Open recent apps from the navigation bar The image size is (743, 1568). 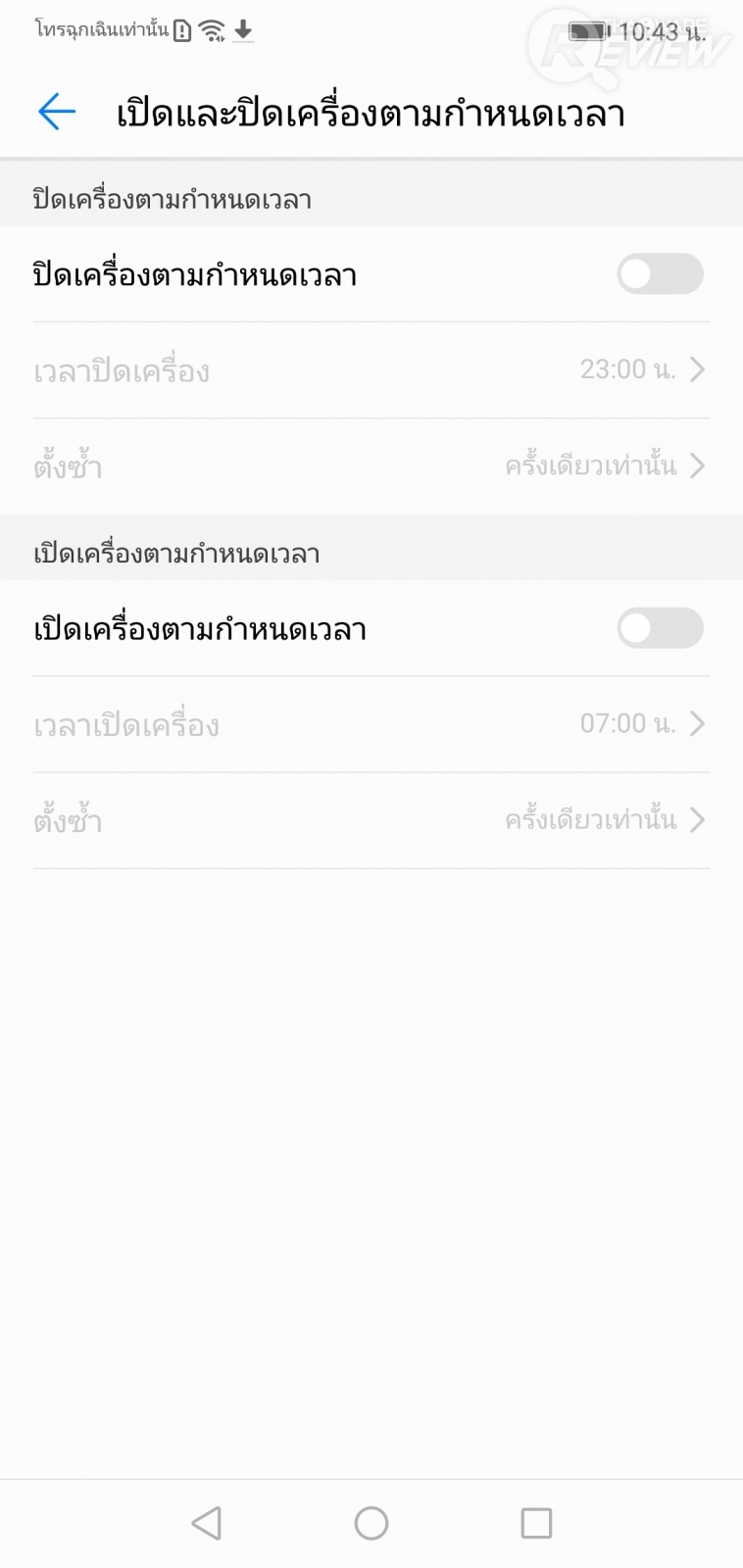click(536, 1523)
